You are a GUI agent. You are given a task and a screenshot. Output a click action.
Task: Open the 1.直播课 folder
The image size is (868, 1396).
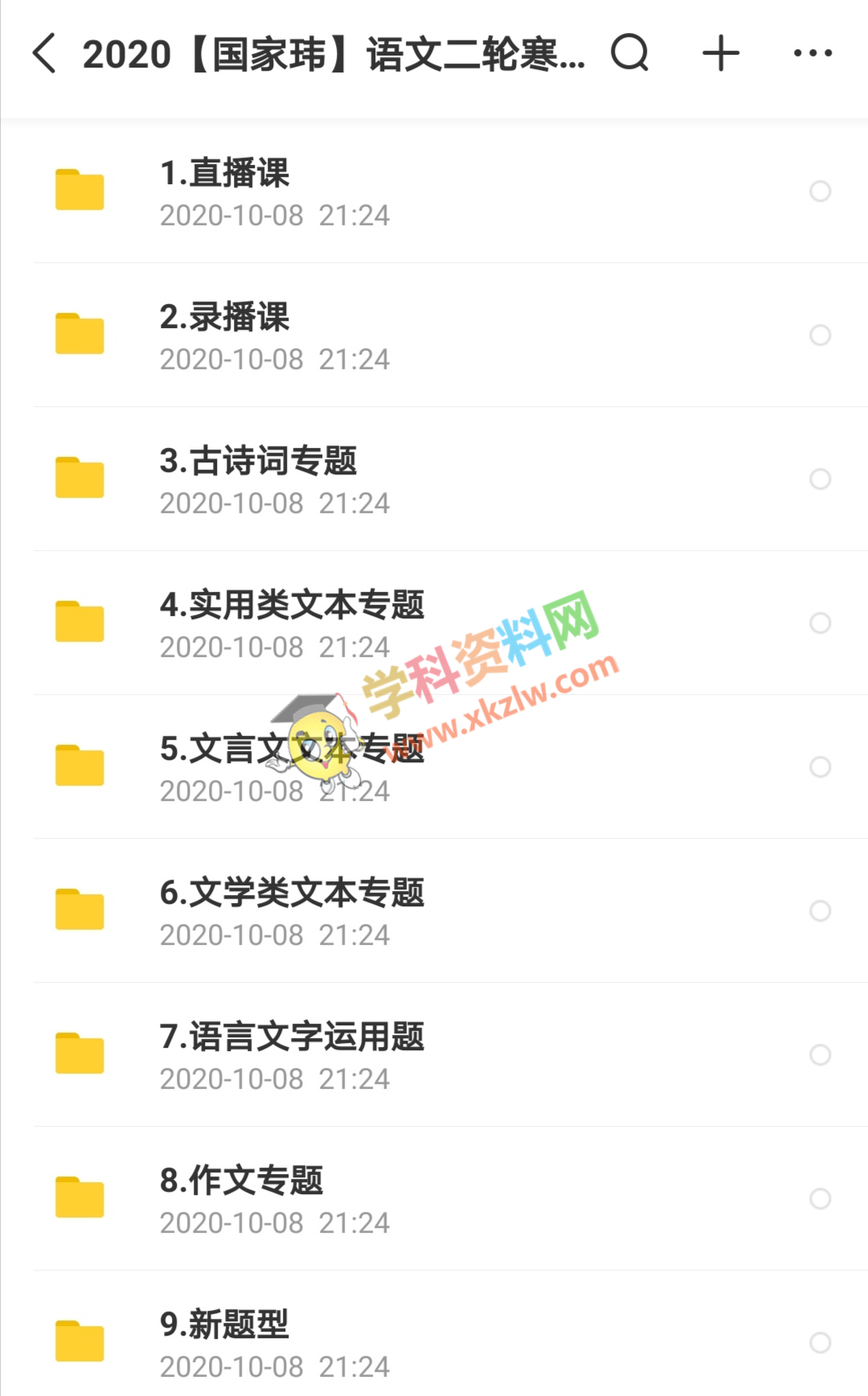pyautogui.click(x=434, y=191)
